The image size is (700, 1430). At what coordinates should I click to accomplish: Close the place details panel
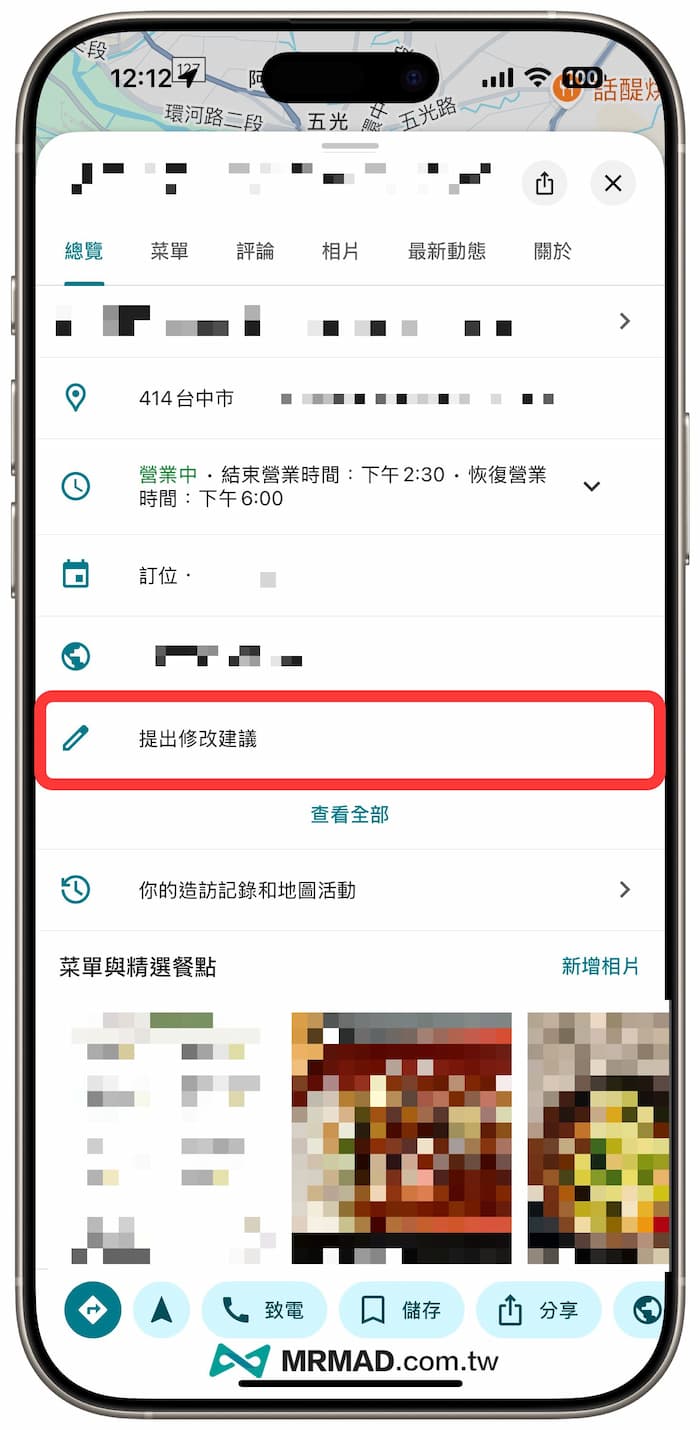[613, 184]
